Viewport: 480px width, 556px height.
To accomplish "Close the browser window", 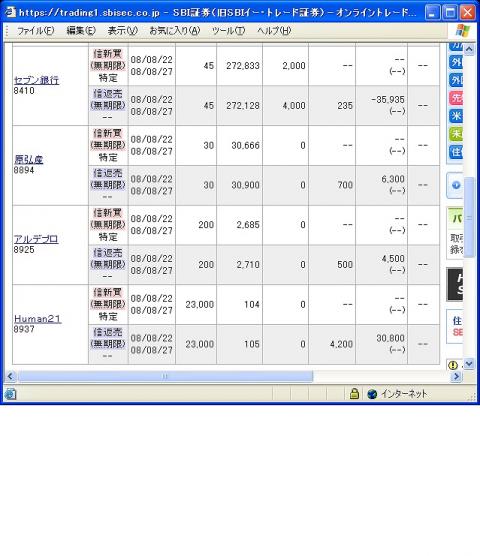I will [x=468, y=13].
